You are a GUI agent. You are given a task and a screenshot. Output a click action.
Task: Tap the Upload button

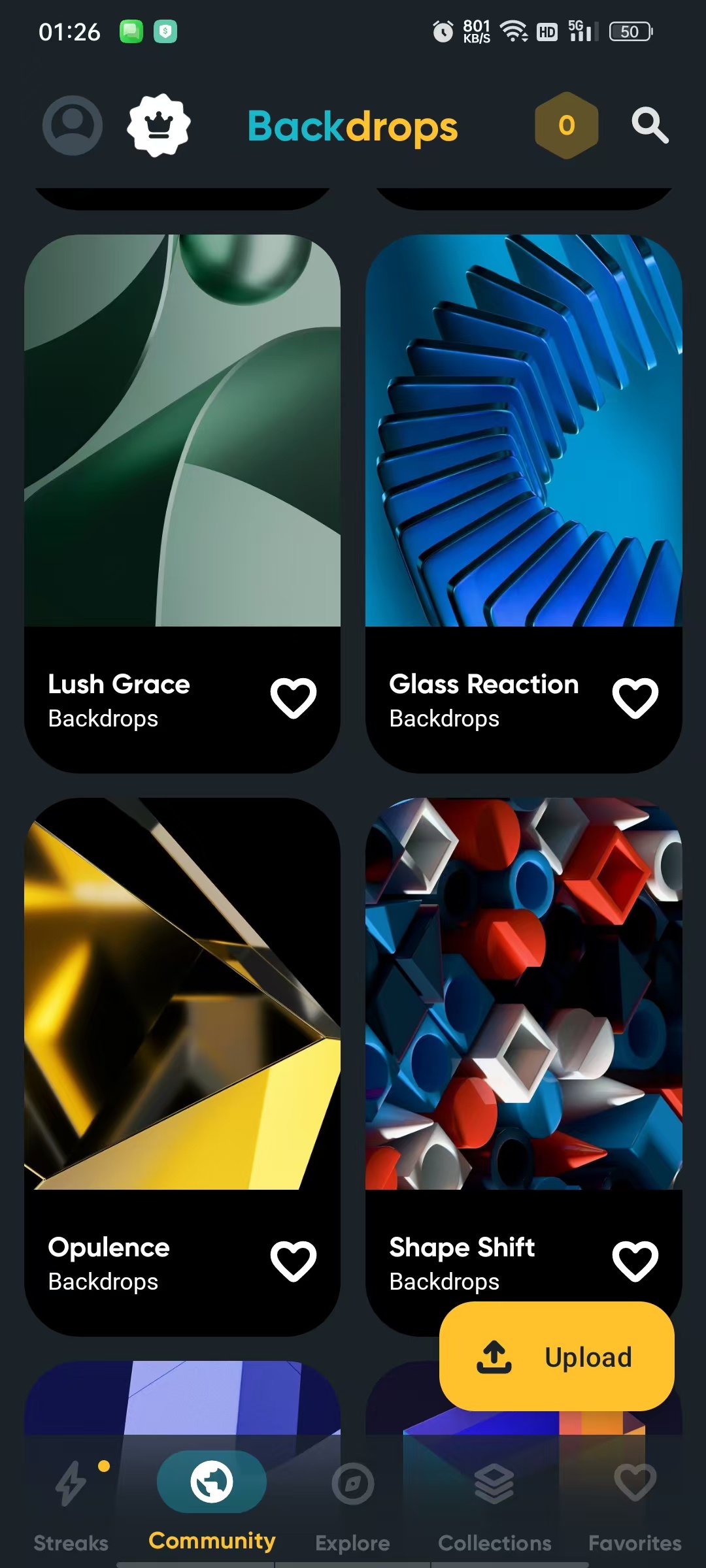(x=557, y=1357)
